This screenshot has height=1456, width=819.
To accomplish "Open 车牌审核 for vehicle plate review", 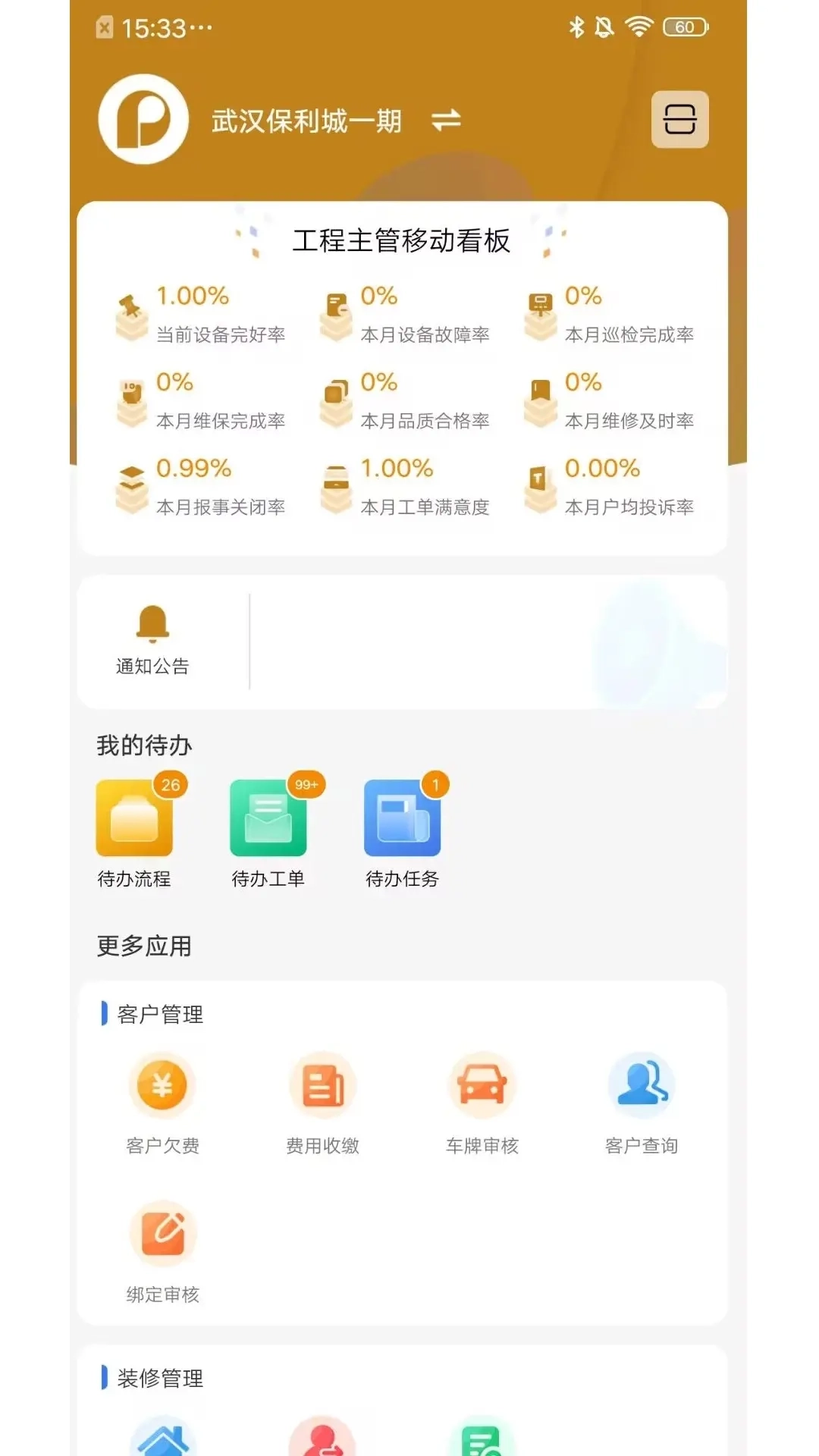I will click(482, 1086).
